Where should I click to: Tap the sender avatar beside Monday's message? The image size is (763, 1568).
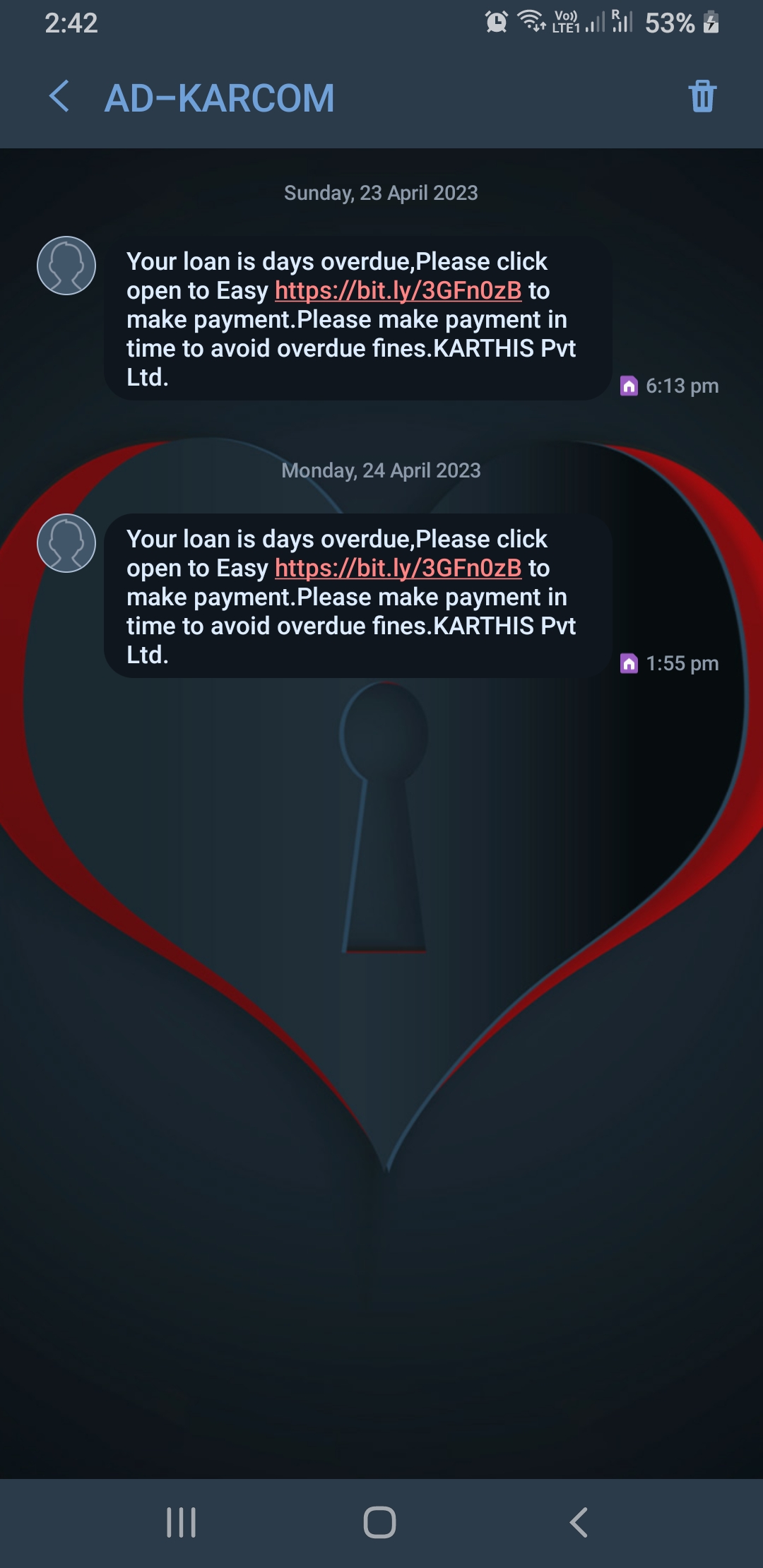click(66, 543)
